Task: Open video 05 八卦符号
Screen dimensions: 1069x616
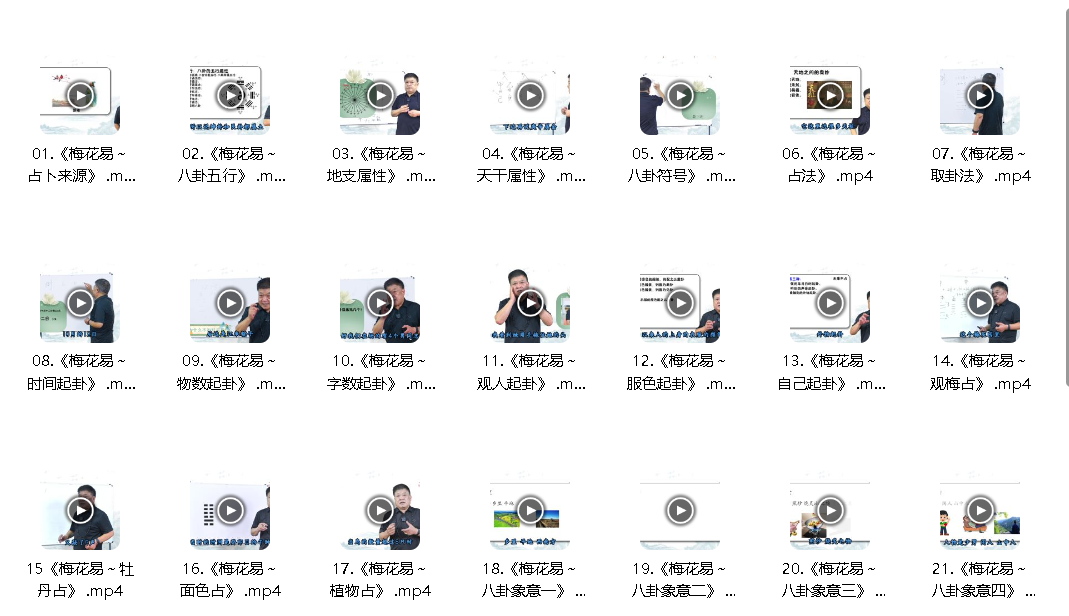Action: pos(680,96)
